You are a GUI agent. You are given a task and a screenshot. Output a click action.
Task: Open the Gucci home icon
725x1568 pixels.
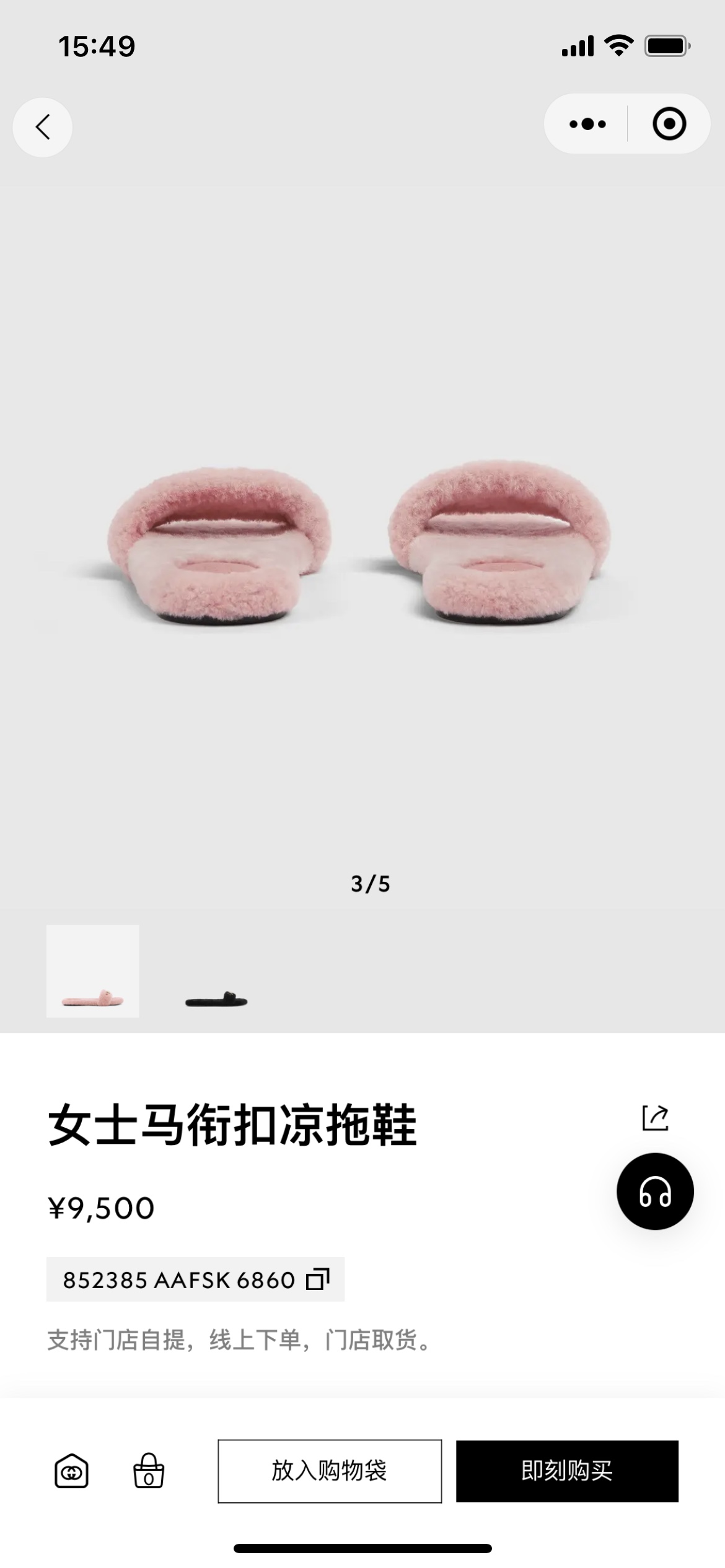pyautogui.click(x=71, y=1471)
